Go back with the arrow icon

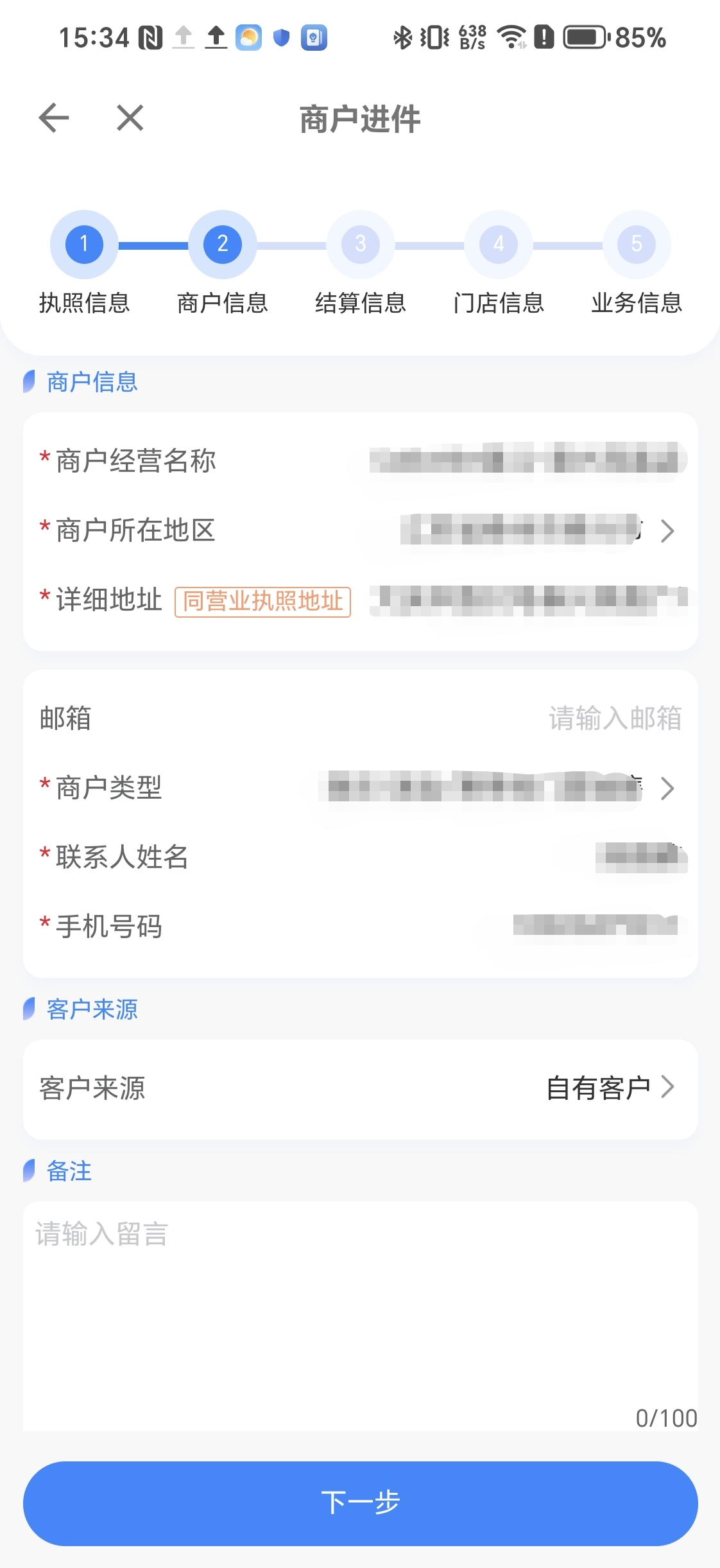pyautogui.click(x=54, y=118)
